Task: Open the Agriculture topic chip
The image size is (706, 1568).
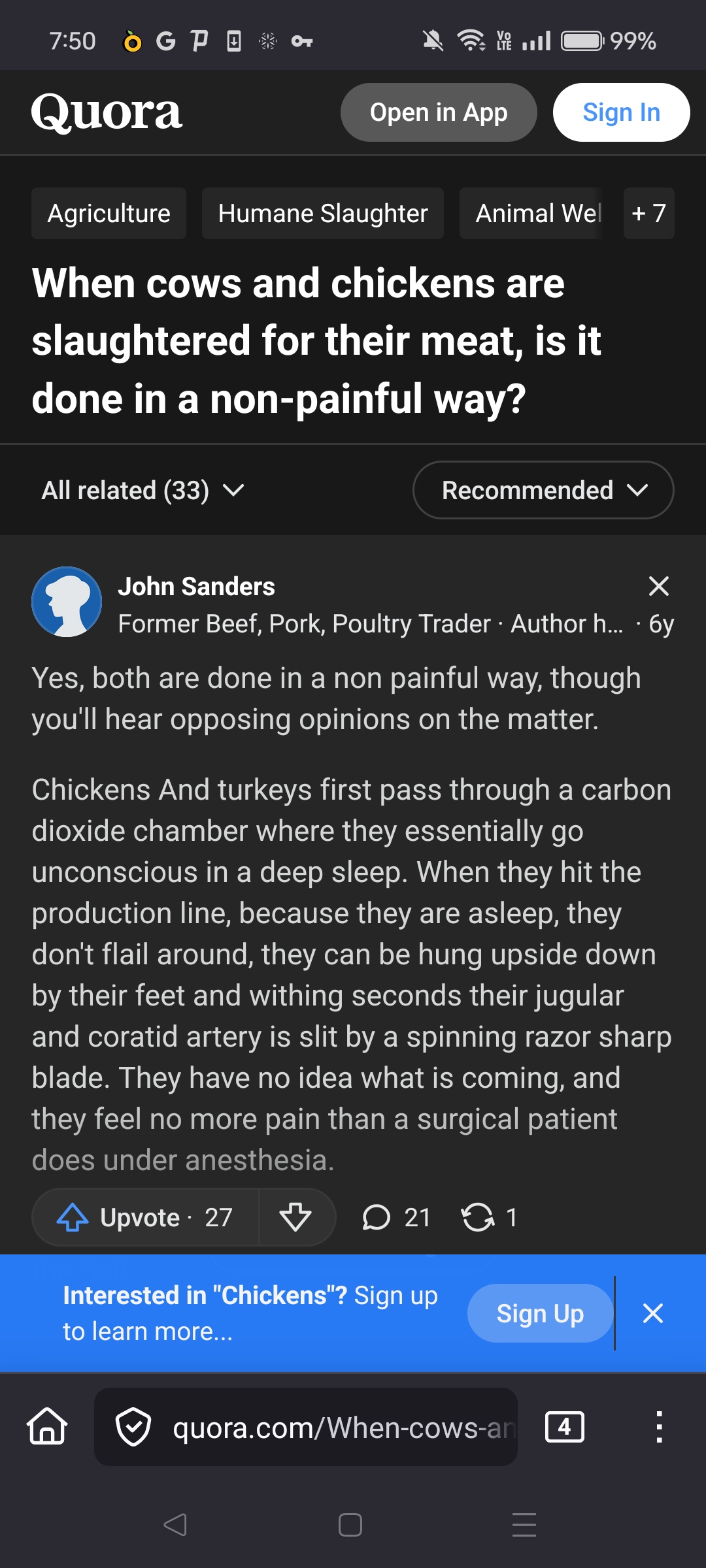Action: 109,214
